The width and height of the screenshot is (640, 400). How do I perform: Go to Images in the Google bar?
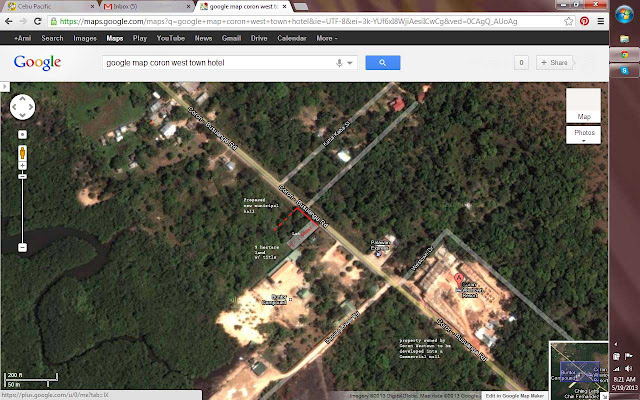pos(85,38)
